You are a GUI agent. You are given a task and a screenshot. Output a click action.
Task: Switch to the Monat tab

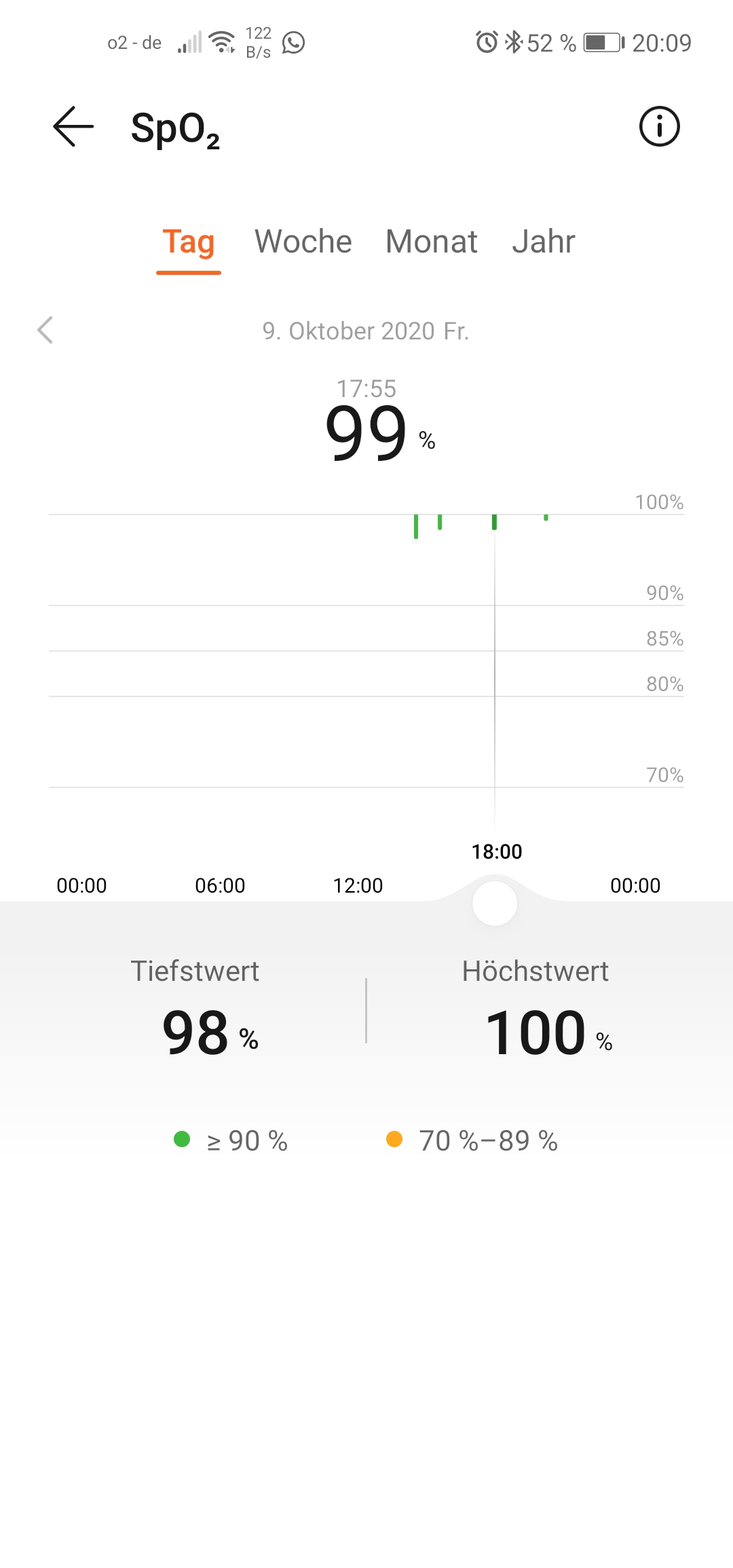431,242
